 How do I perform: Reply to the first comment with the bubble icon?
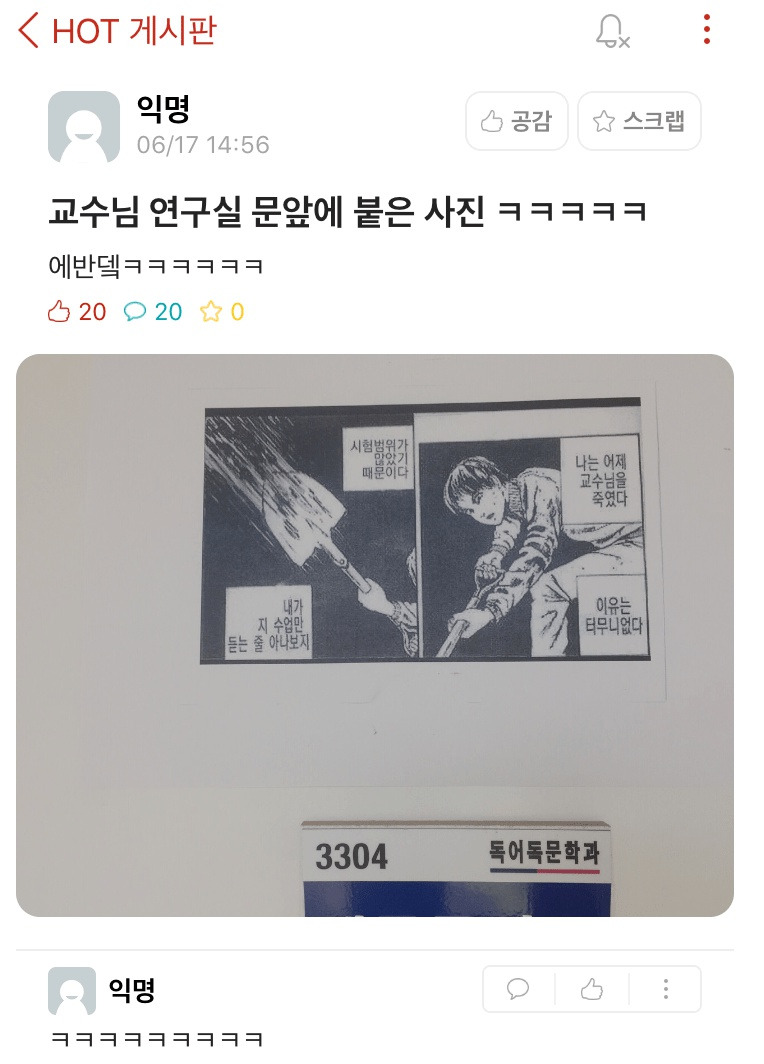(x=518, y=989)
